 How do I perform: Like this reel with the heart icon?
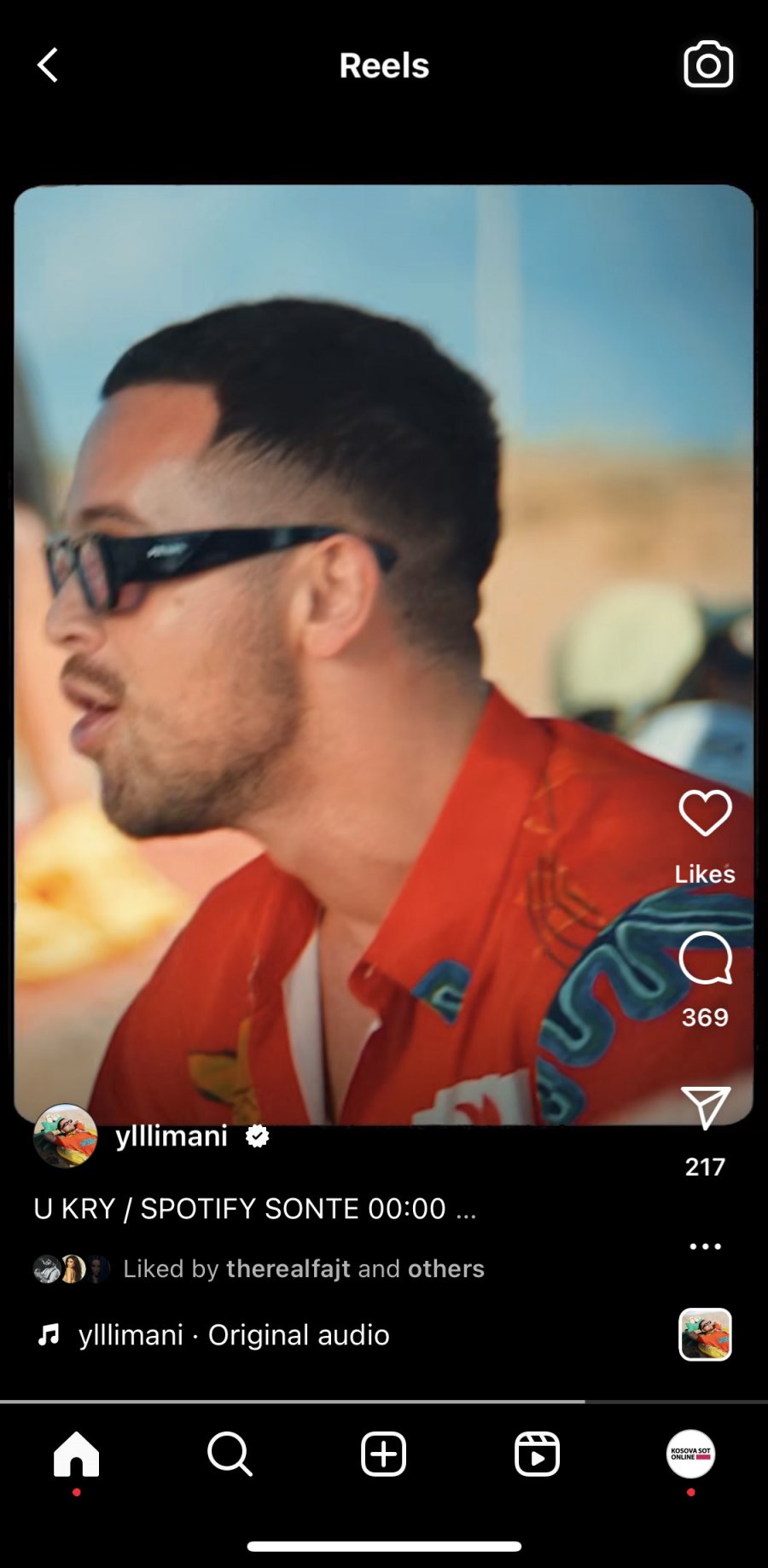(x=705, y=813)
